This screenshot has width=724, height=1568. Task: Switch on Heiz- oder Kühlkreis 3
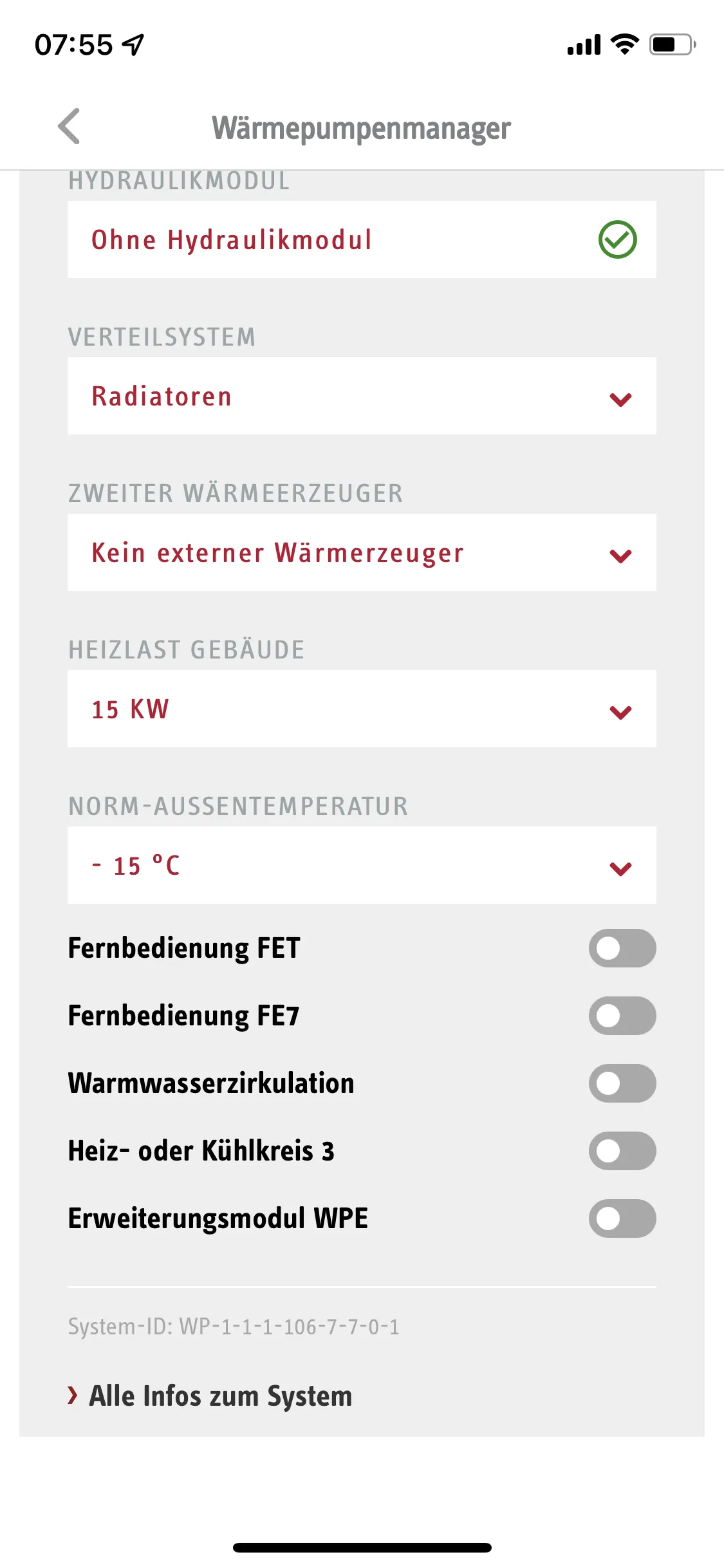click(622, 1151)
